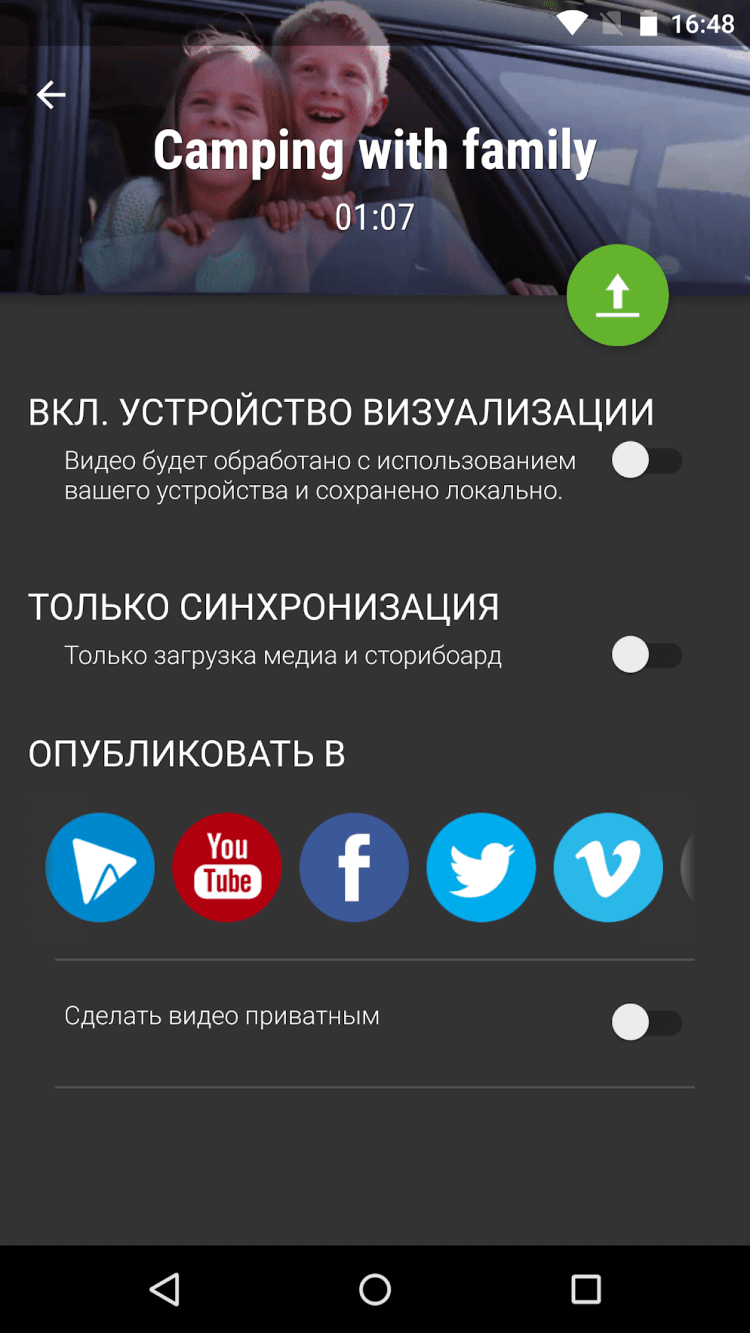Turn on Сделать видео приватным
The height and width of the screenshot is (1333, 750).
(646, 1023)
